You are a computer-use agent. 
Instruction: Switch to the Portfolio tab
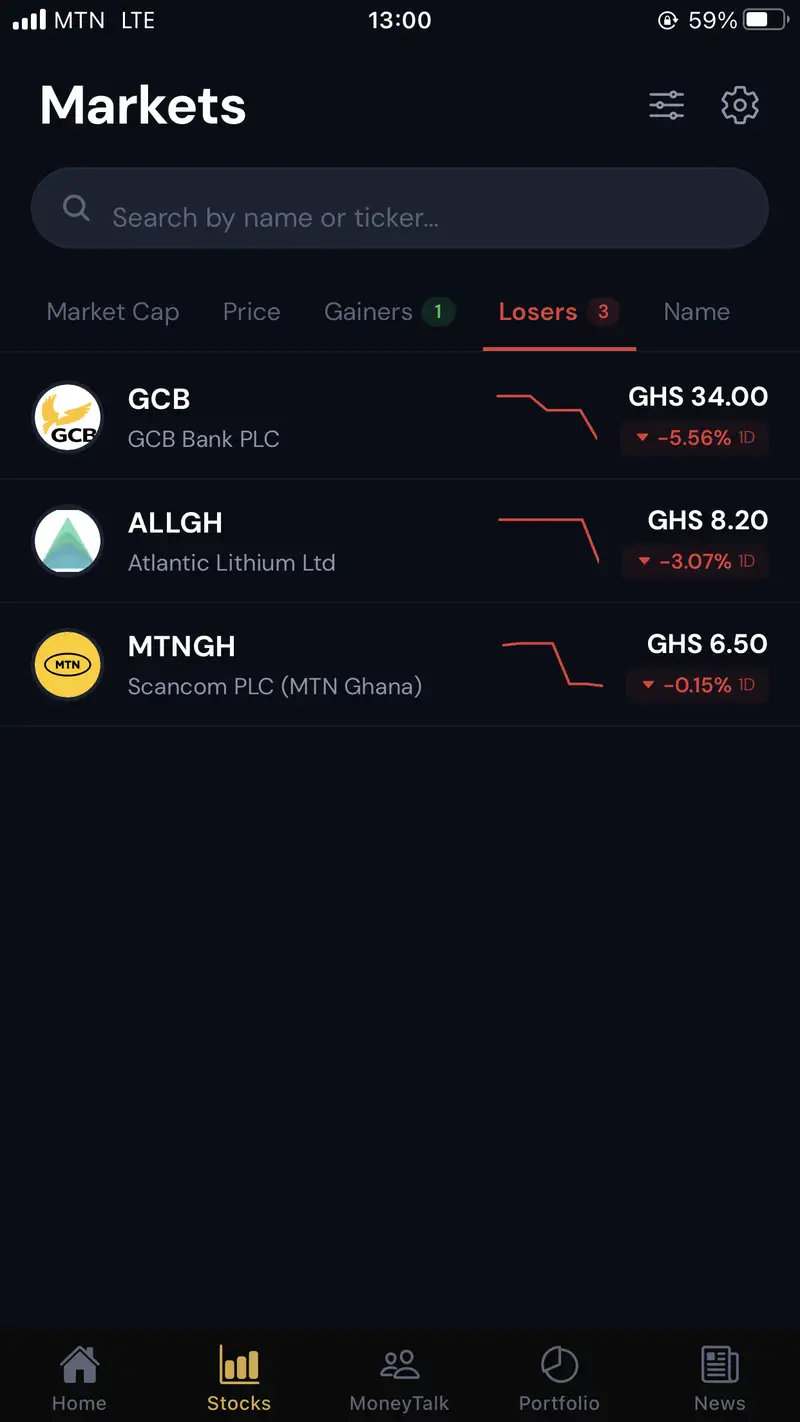(x=559, y=1378)
